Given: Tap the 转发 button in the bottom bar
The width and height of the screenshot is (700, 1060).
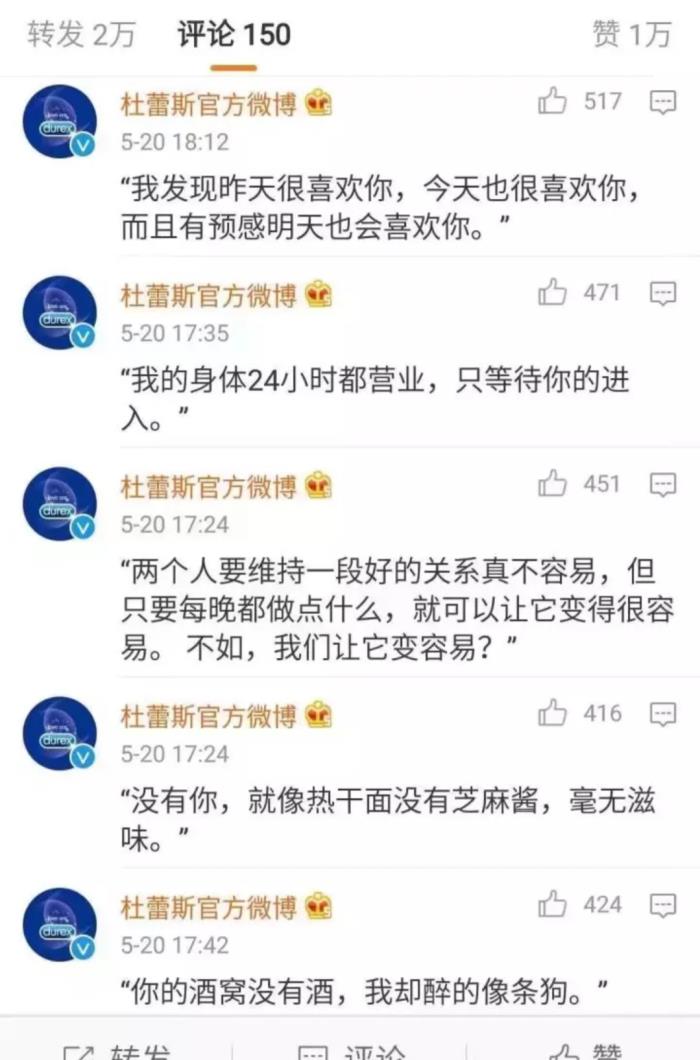Looking at the screenshot, I should tap(120, 1052).
